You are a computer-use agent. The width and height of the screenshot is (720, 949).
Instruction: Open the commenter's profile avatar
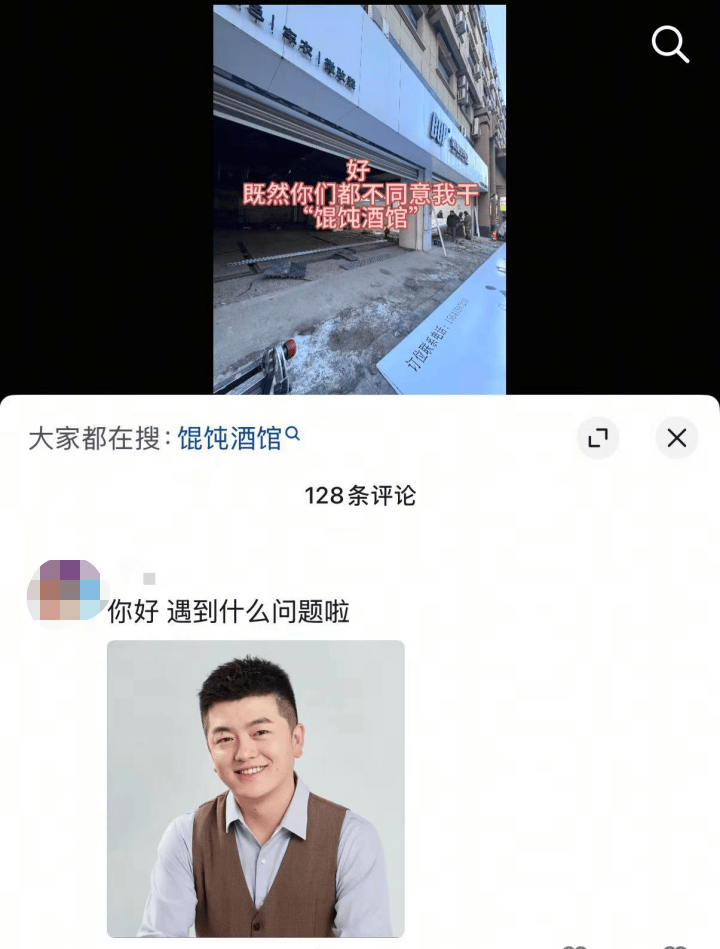tap(65, 590)
